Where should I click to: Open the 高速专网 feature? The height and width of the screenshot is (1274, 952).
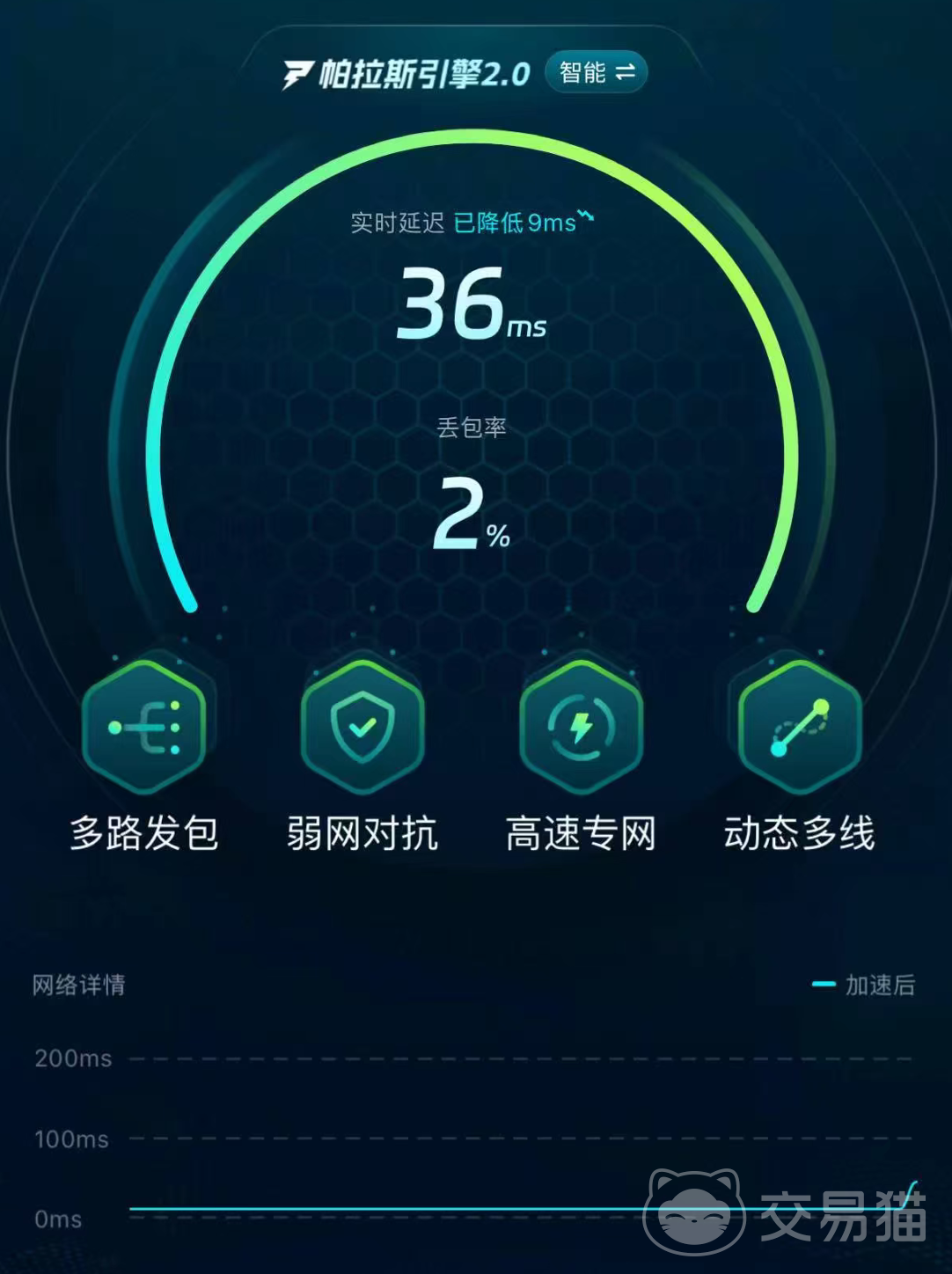[581, 729]
